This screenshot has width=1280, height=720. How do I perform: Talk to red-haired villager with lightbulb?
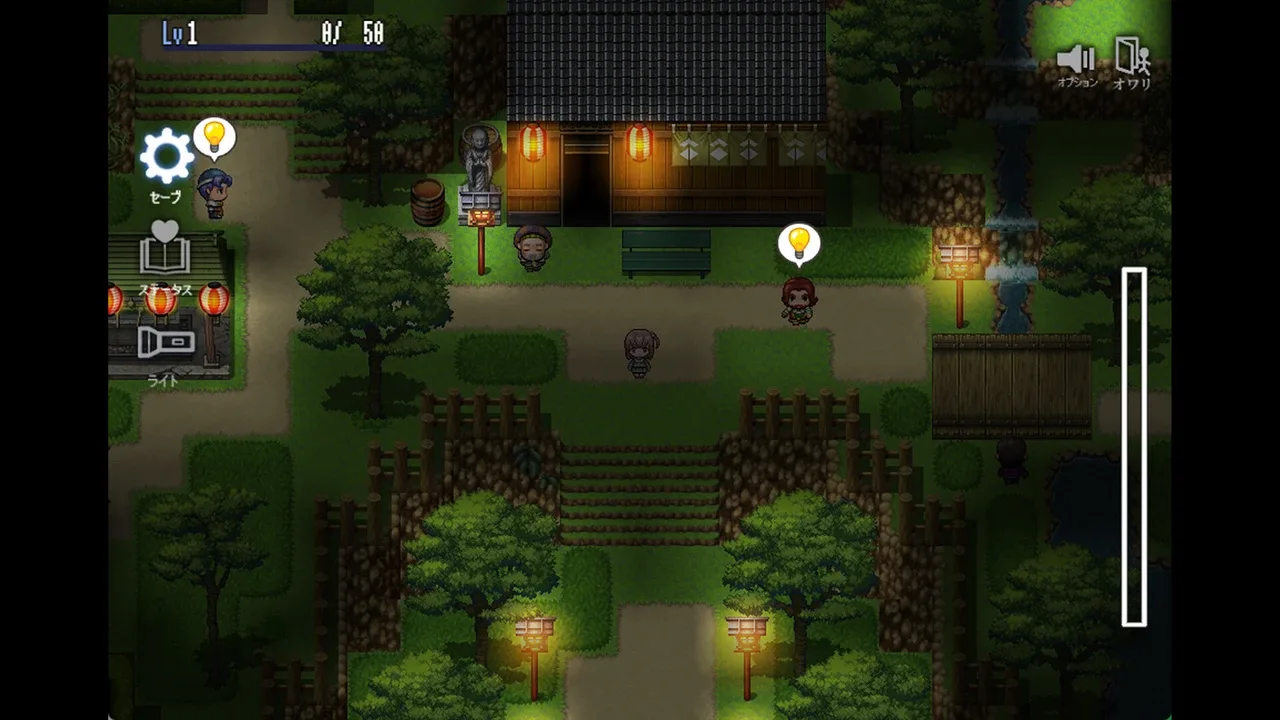(x=798, y=300)
